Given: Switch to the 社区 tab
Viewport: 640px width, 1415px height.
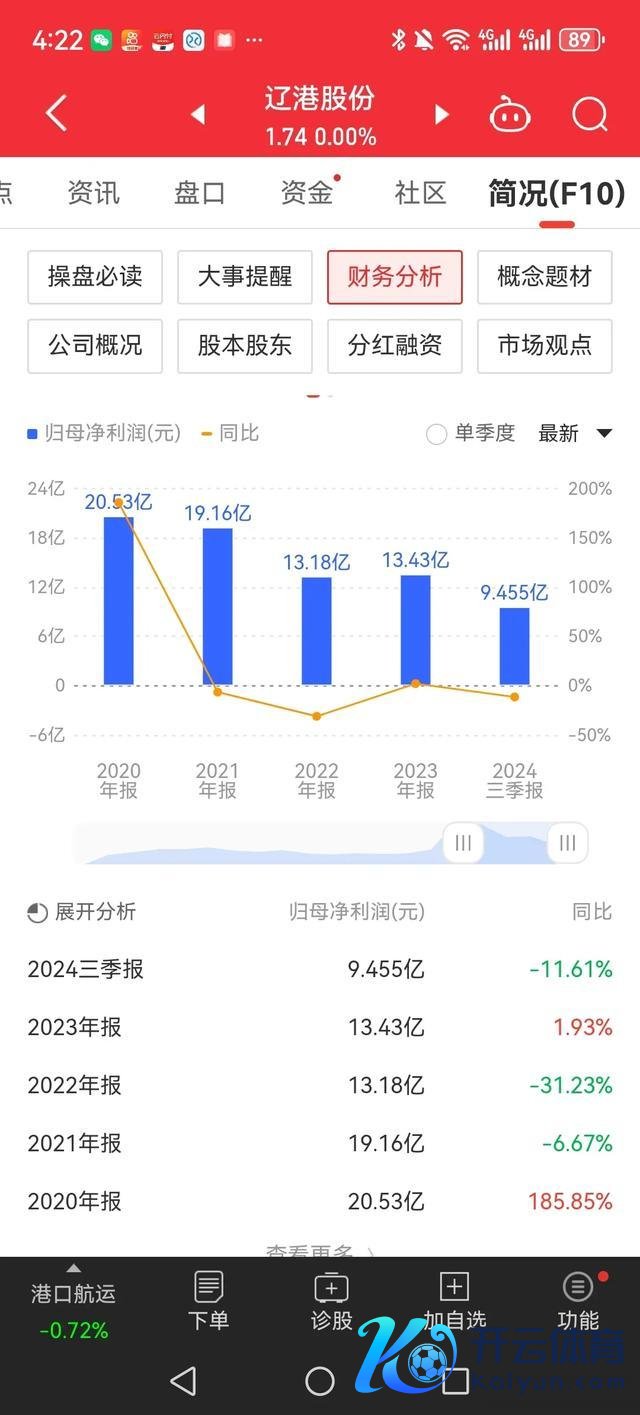Looking at the screenshot, I should pyautogui.click(x=420, y=192).
